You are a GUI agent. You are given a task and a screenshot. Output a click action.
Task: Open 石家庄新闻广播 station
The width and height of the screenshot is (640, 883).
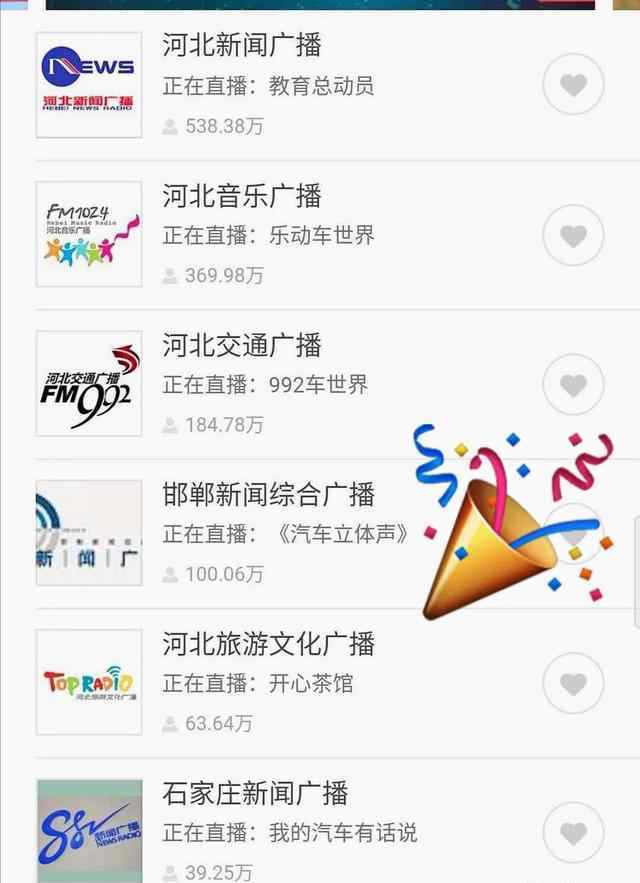click(255, 794)
